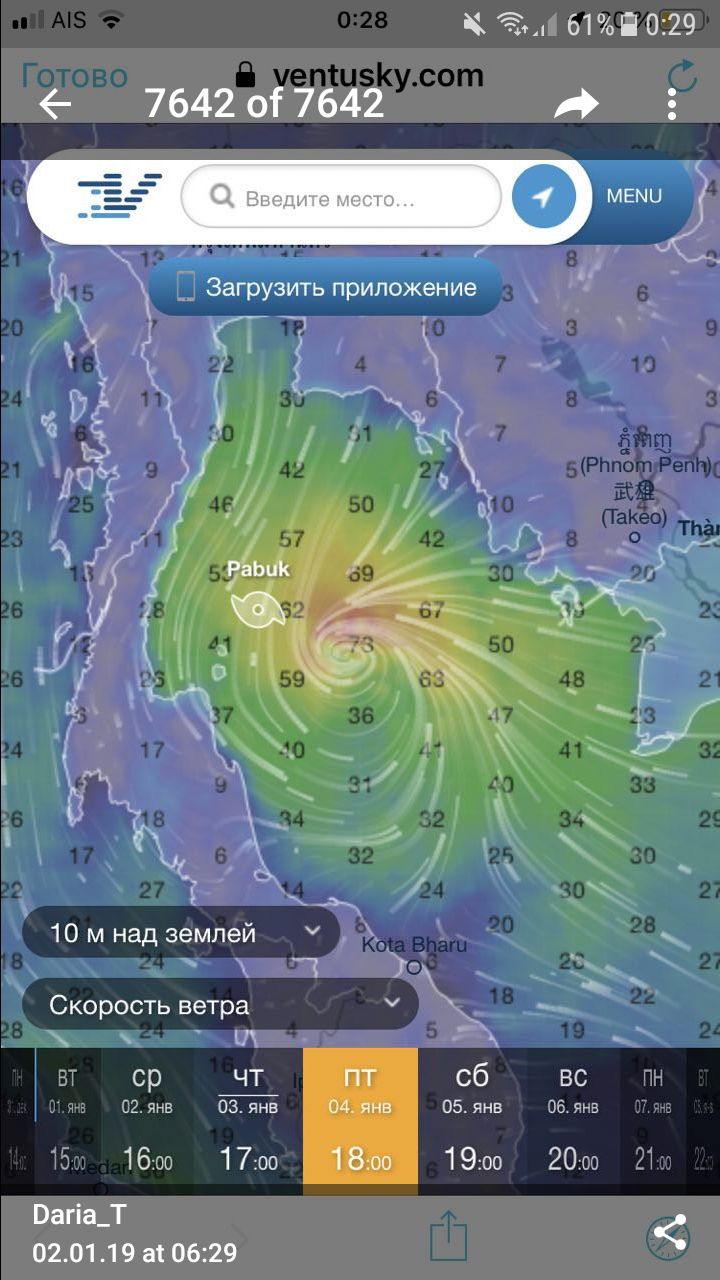The image size is (720, 1280).
Task: Open the three-dot overflow menu
Action: 672,104
